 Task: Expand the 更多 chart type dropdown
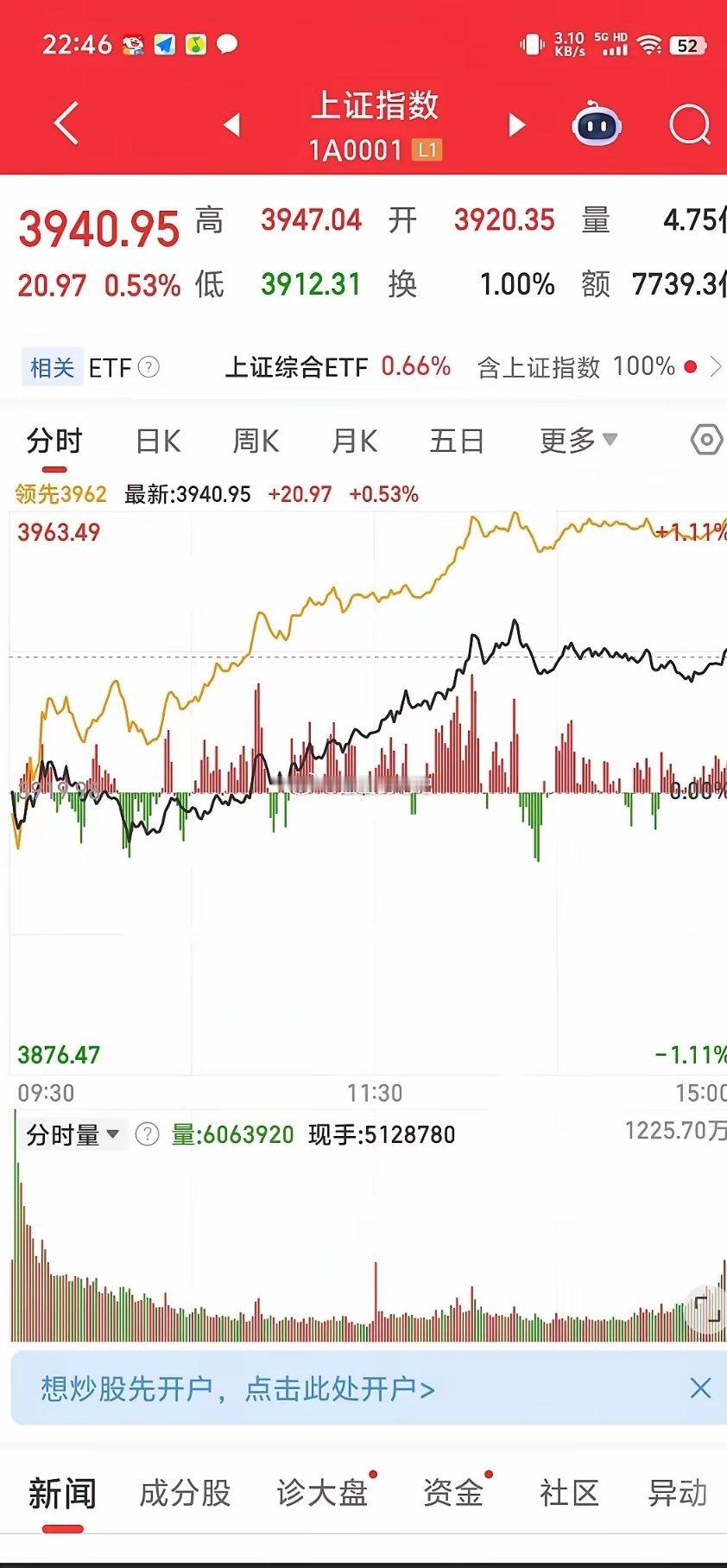(x=577, y=441)
